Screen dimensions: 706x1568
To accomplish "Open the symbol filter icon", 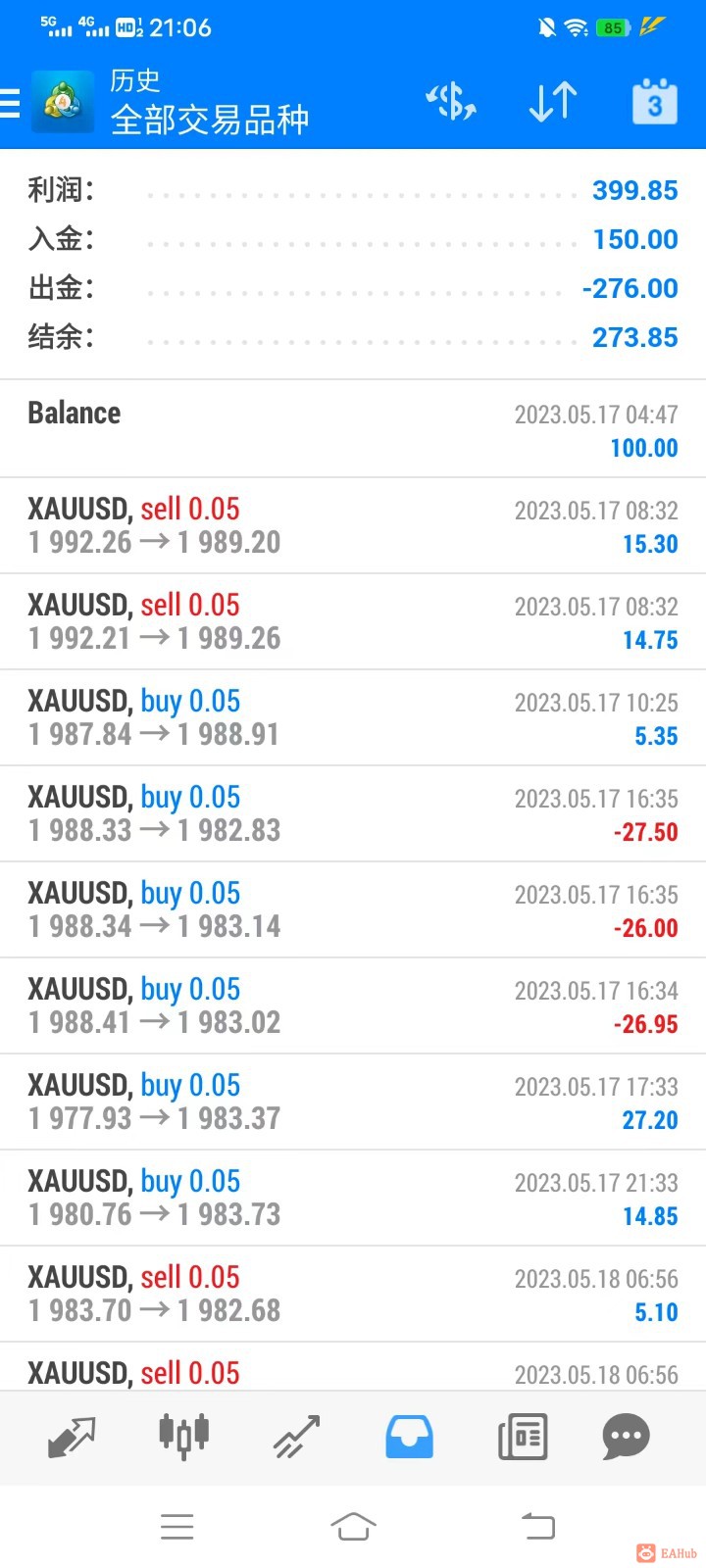I will click(450, 102).
